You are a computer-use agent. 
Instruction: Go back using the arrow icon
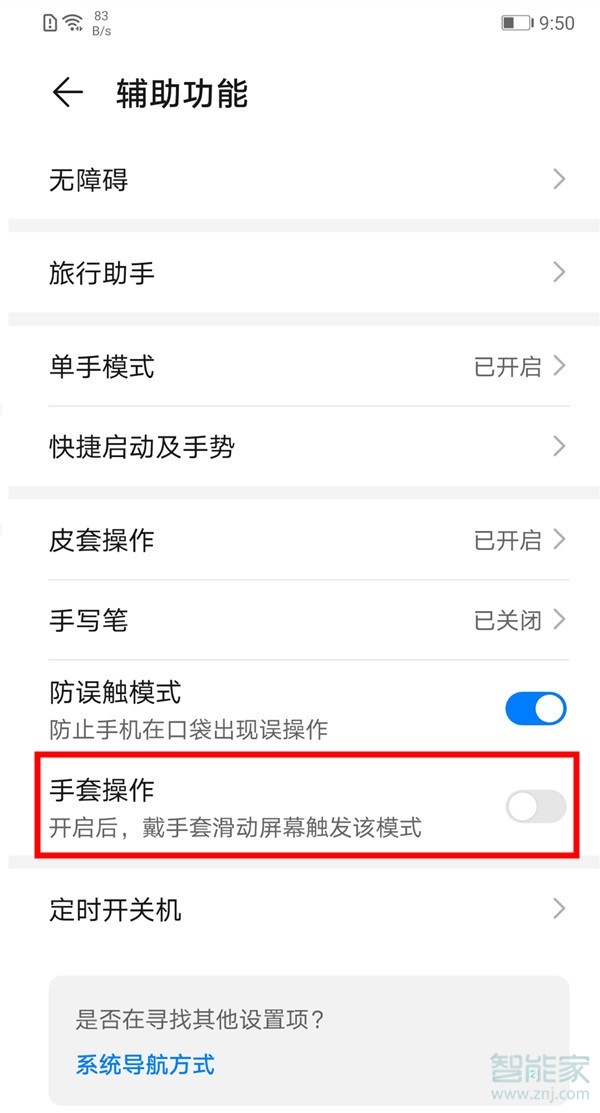point(67,93)
